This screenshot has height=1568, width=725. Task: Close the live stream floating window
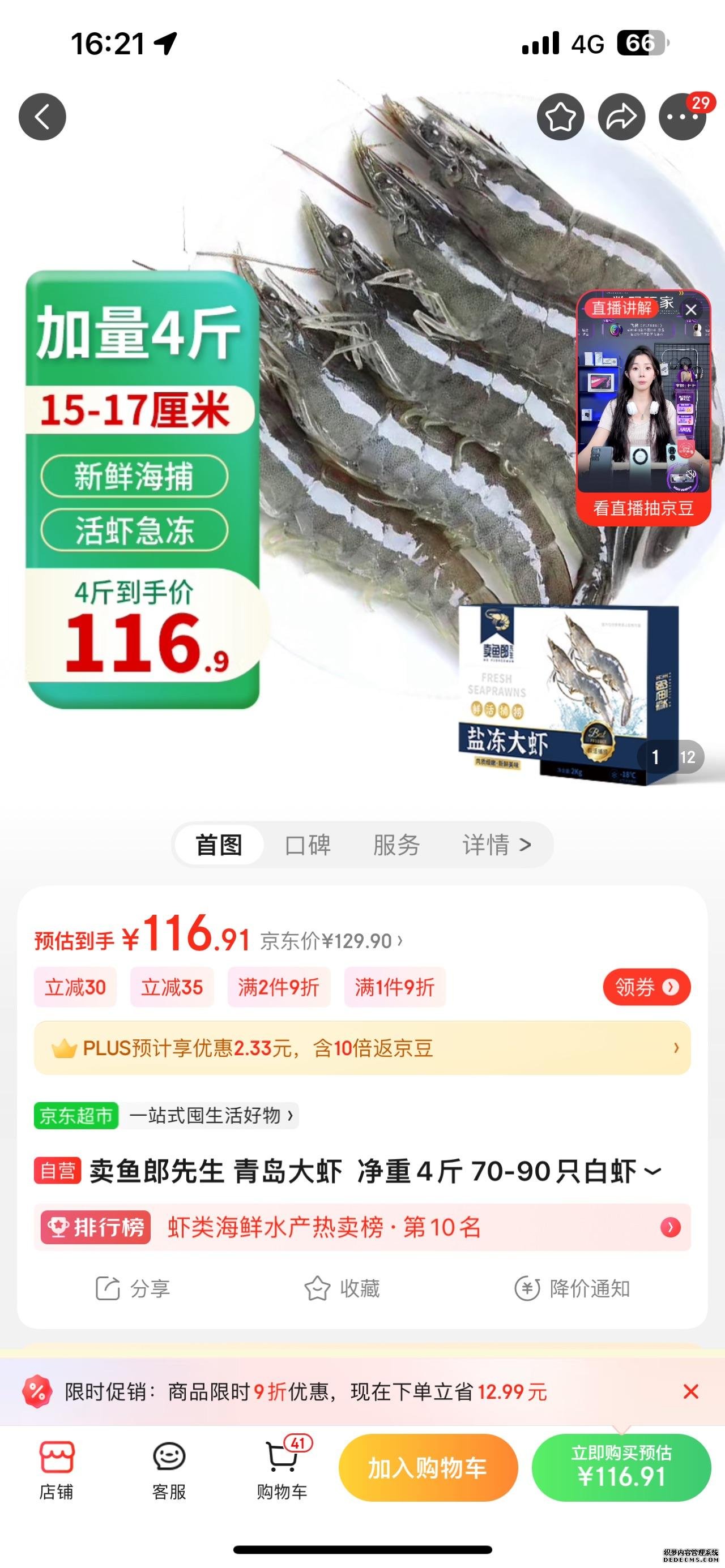pos(691,309)
